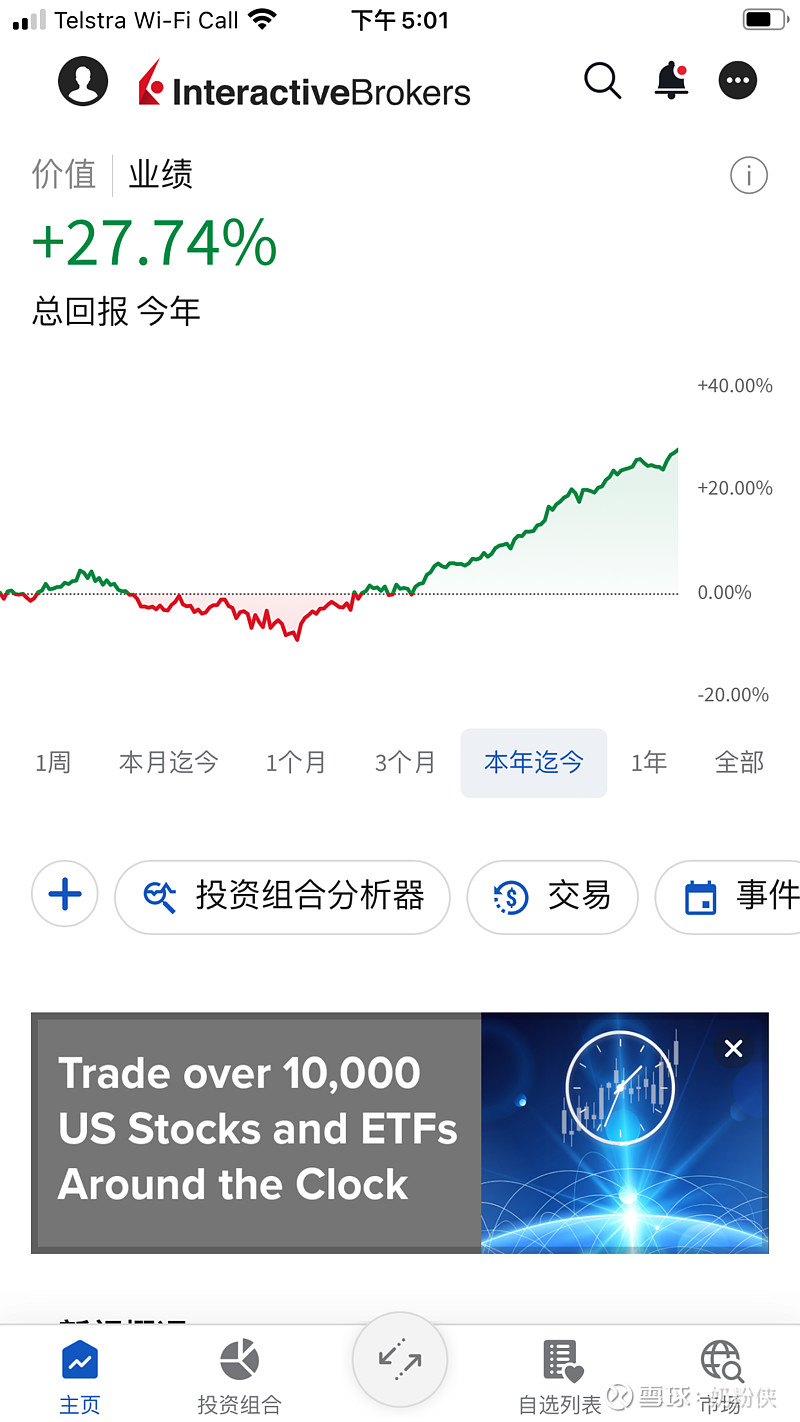Select the 全部 time range
This screenshot has width=800, height=1422.
740,763
